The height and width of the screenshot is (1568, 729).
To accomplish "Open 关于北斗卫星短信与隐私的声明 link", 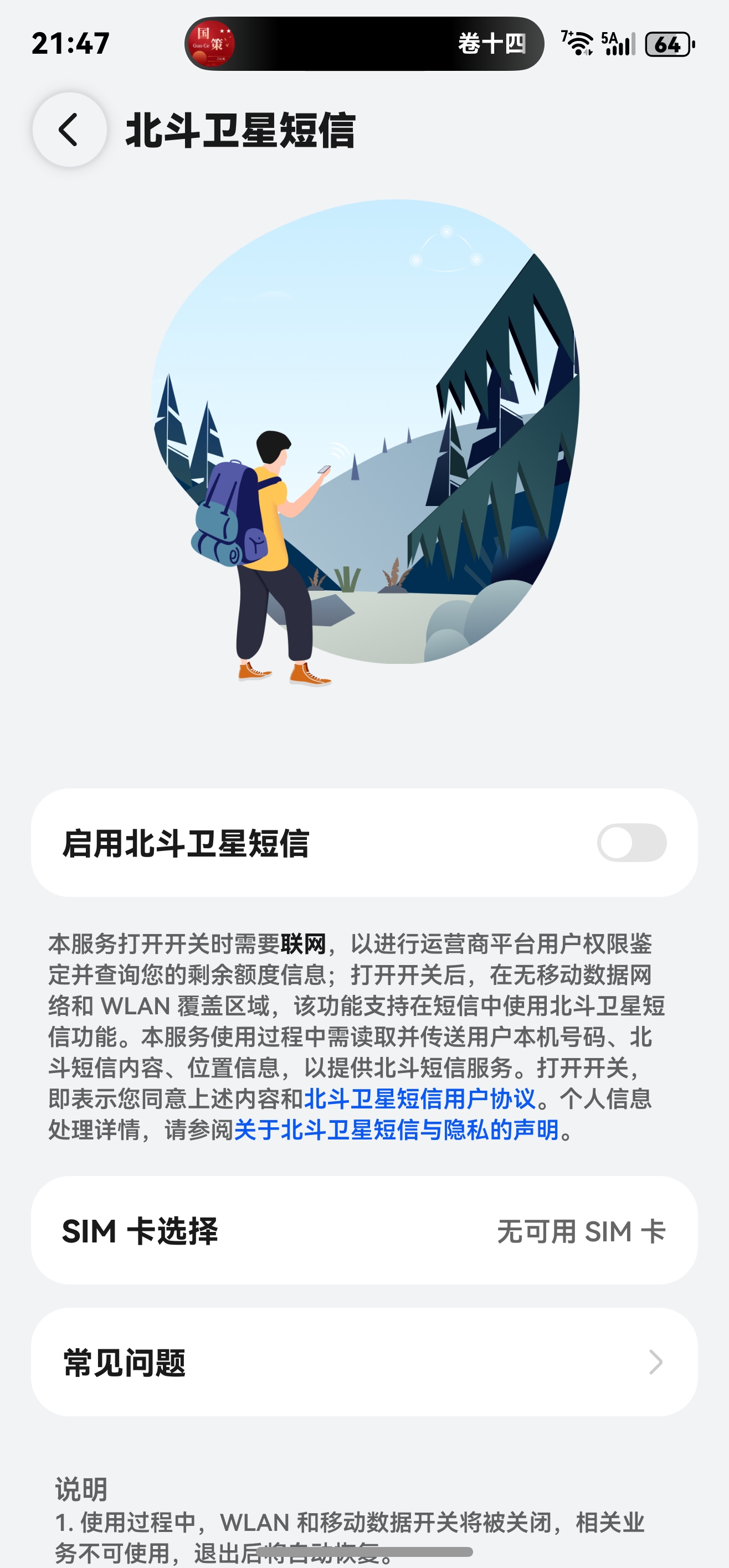I will click(x=397, y=1131).
